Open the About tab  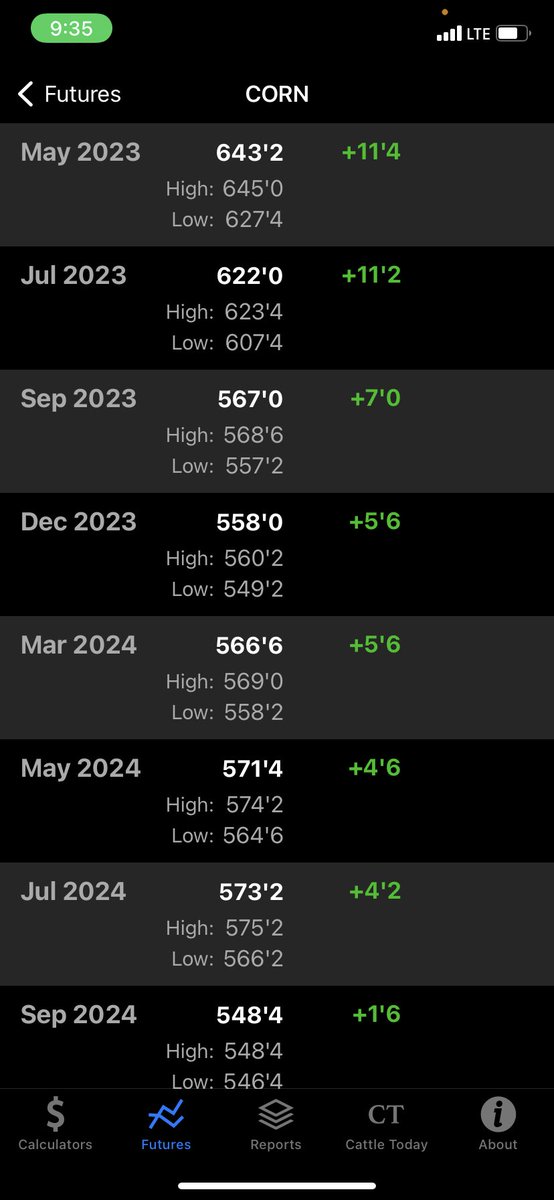pos(498,1123)
